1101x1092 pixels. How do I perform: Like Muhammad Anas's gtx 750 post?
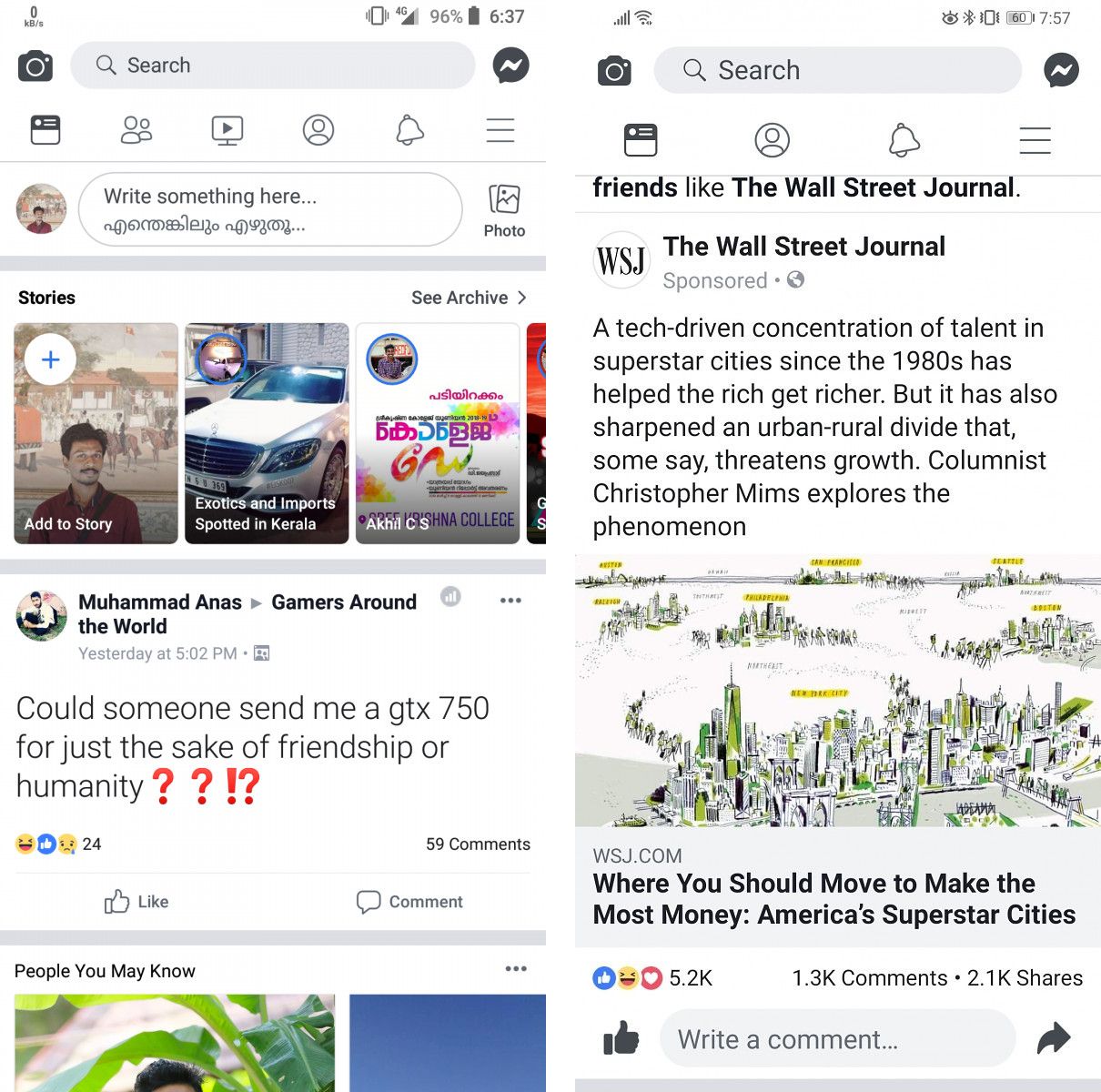[x=136, y=902]
